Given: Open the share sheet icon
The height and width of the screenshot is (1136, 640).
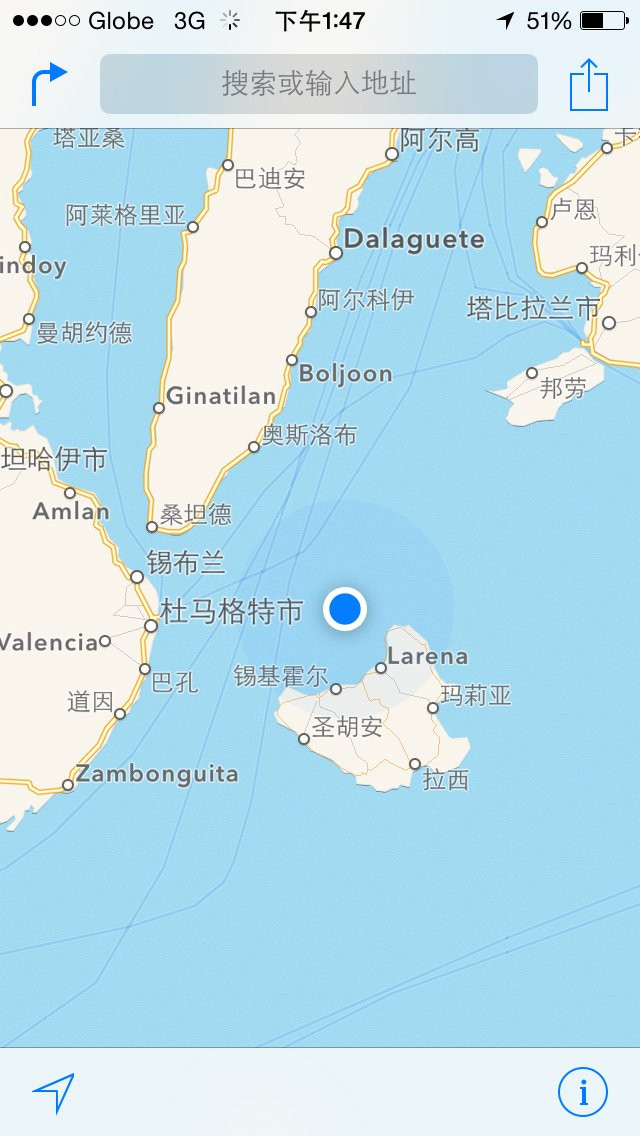Looking at the screenshot, I should click(x=589, y=85).
